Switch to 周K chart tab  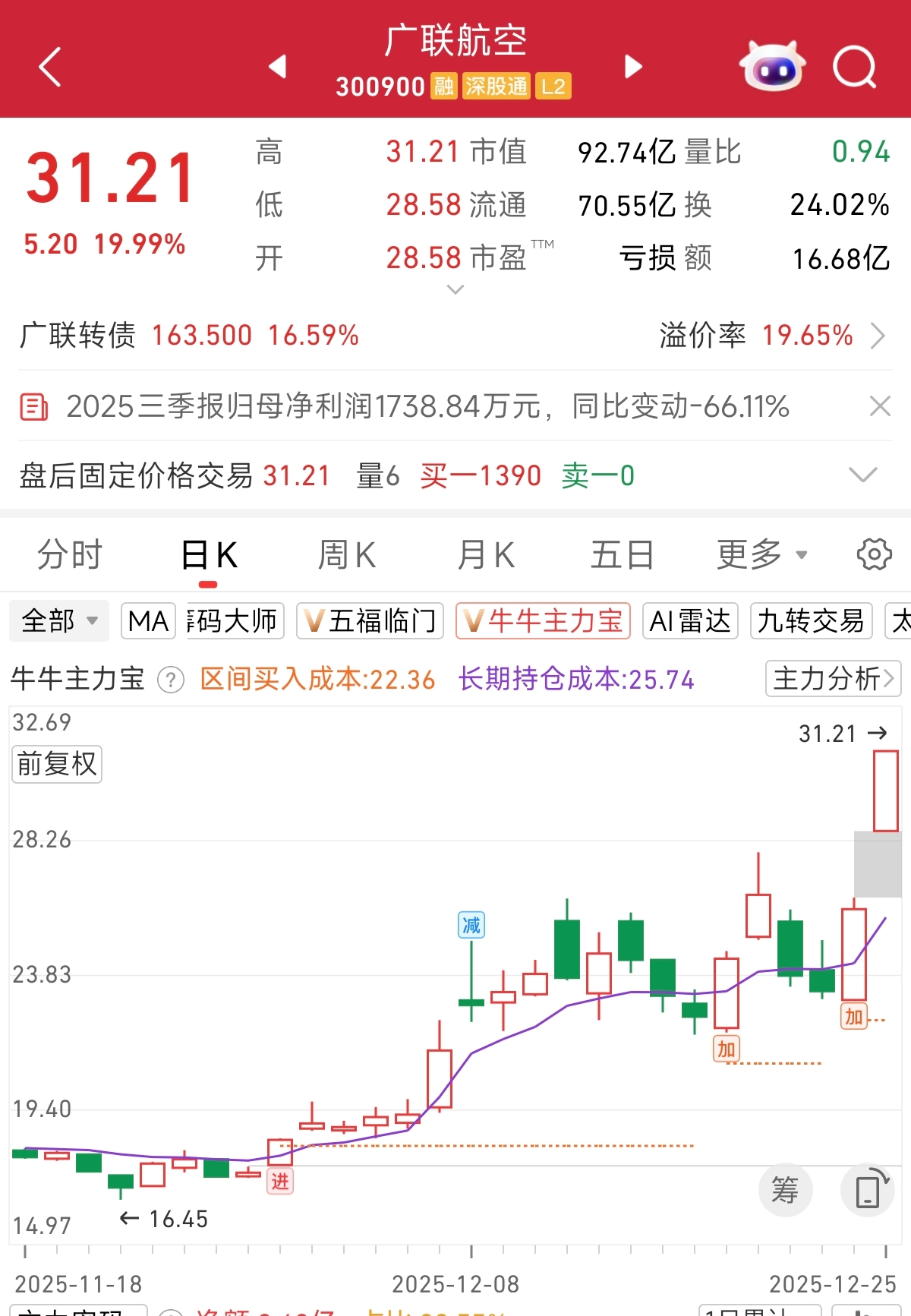pos(346,554)
